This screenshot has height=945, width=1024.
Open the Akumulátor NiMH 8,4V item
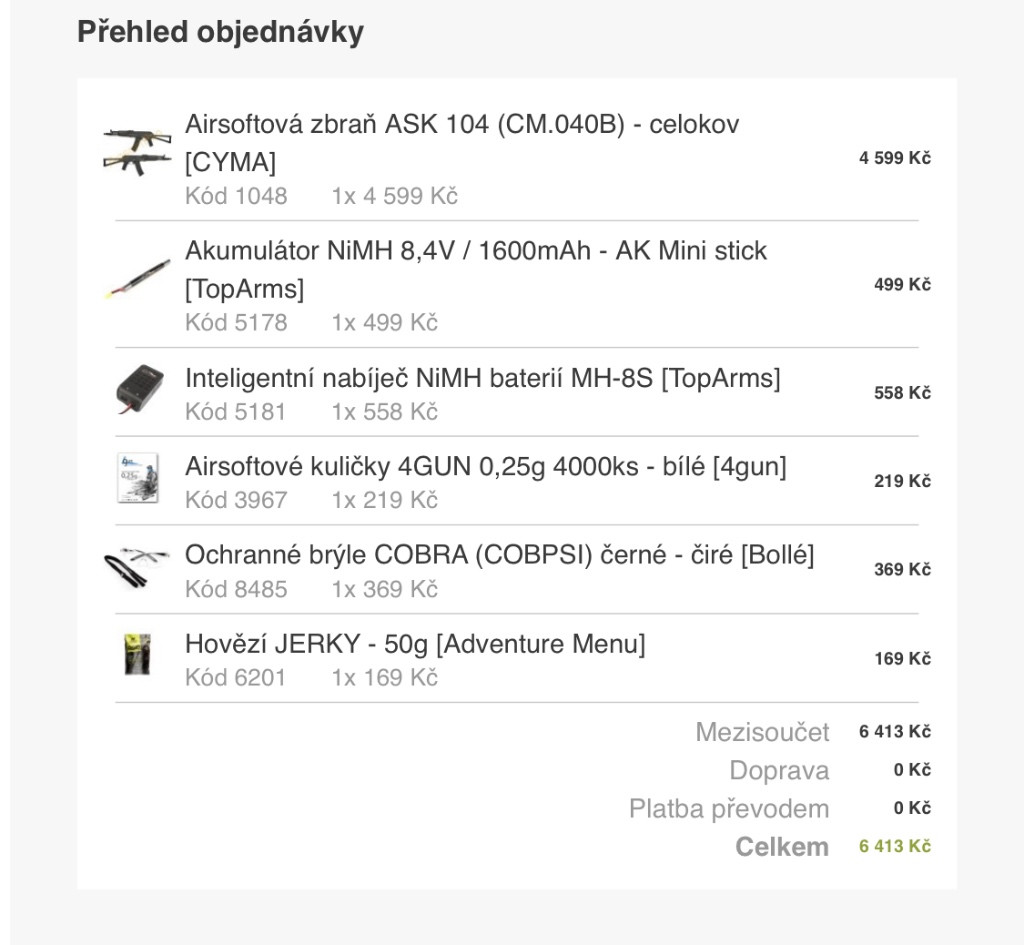pos(475,252)
